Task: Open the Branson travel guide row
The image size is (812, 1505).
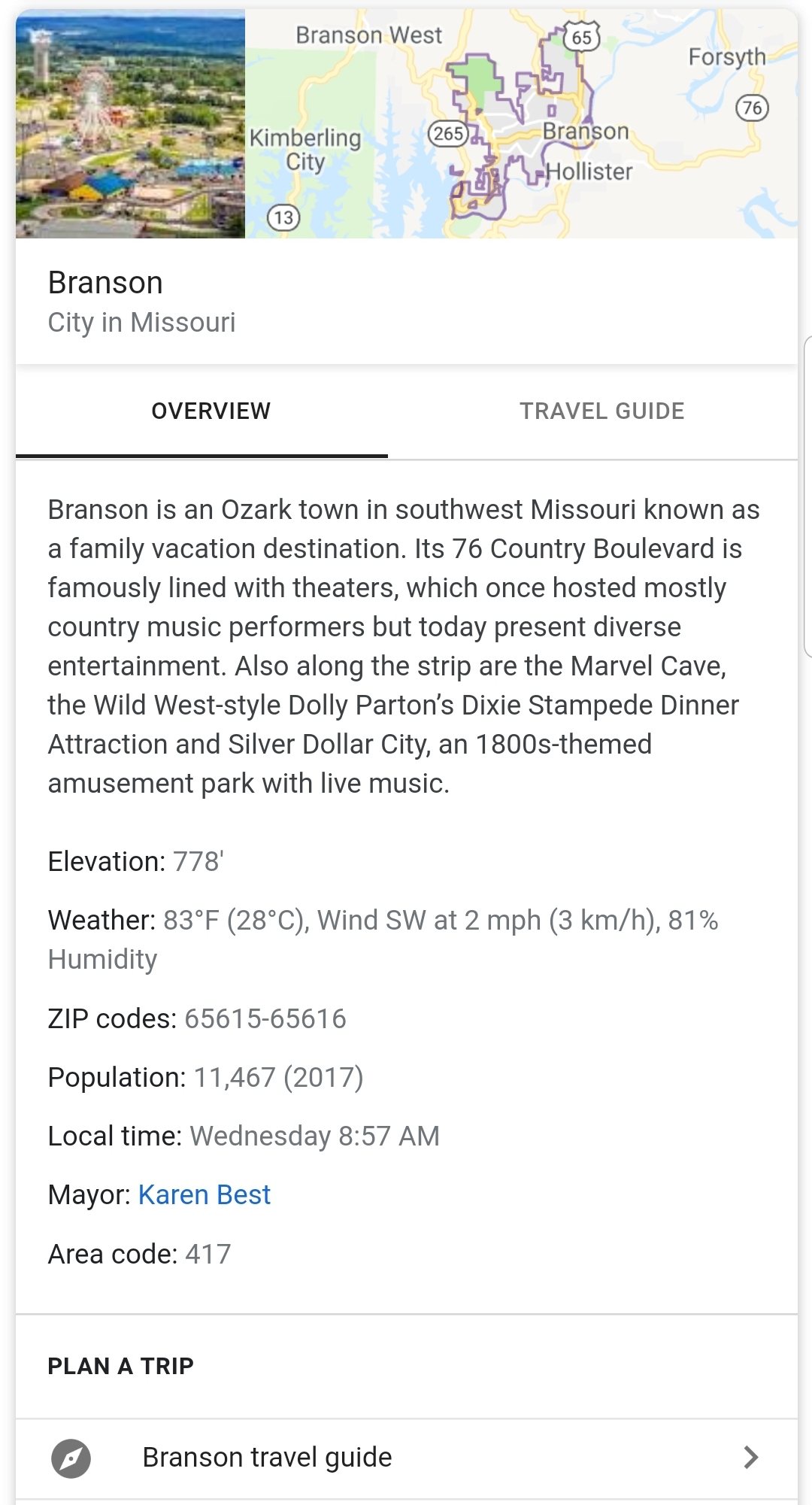Action: (407, 1458)
